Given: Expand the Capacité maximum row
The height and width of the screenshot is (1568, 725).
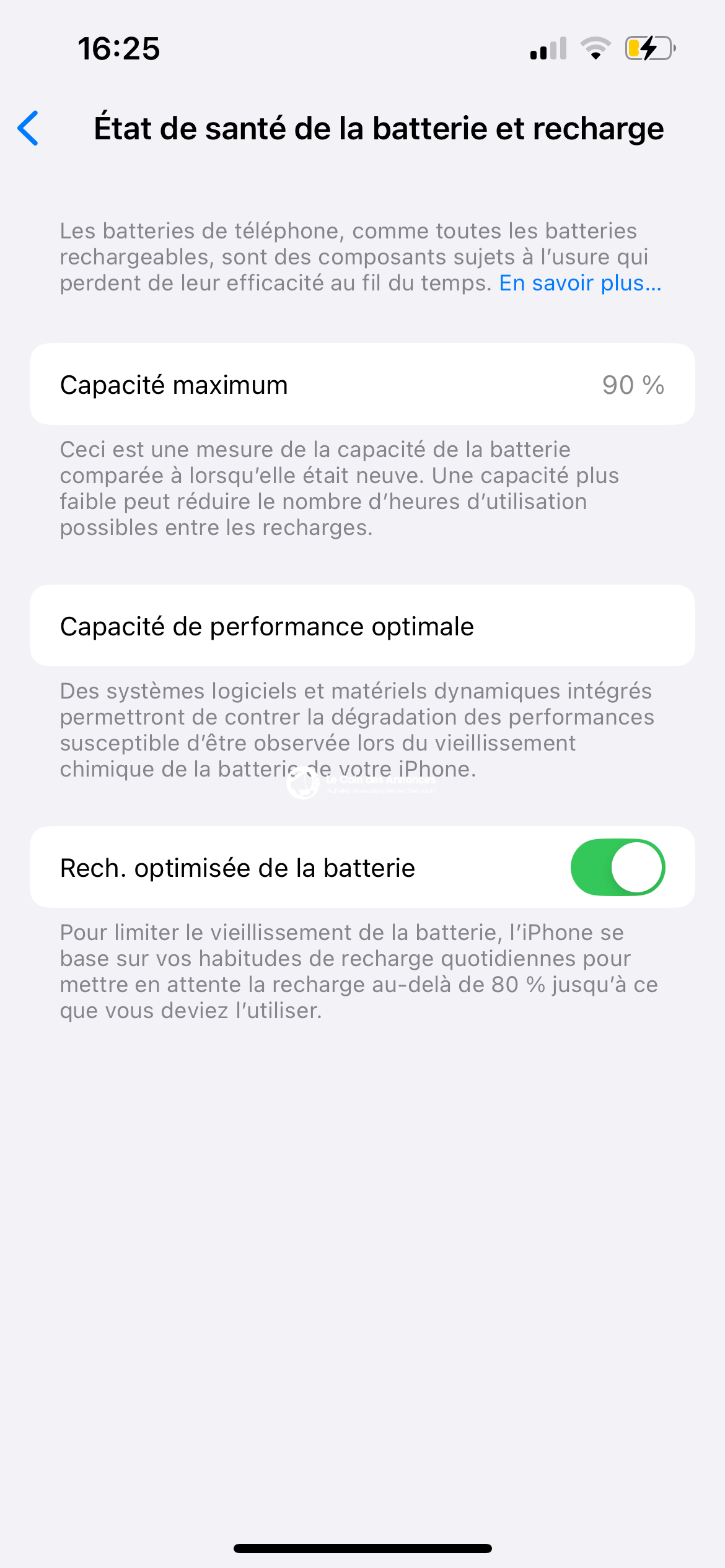Looking at the screenshot, I should click(x=362, y=384).
